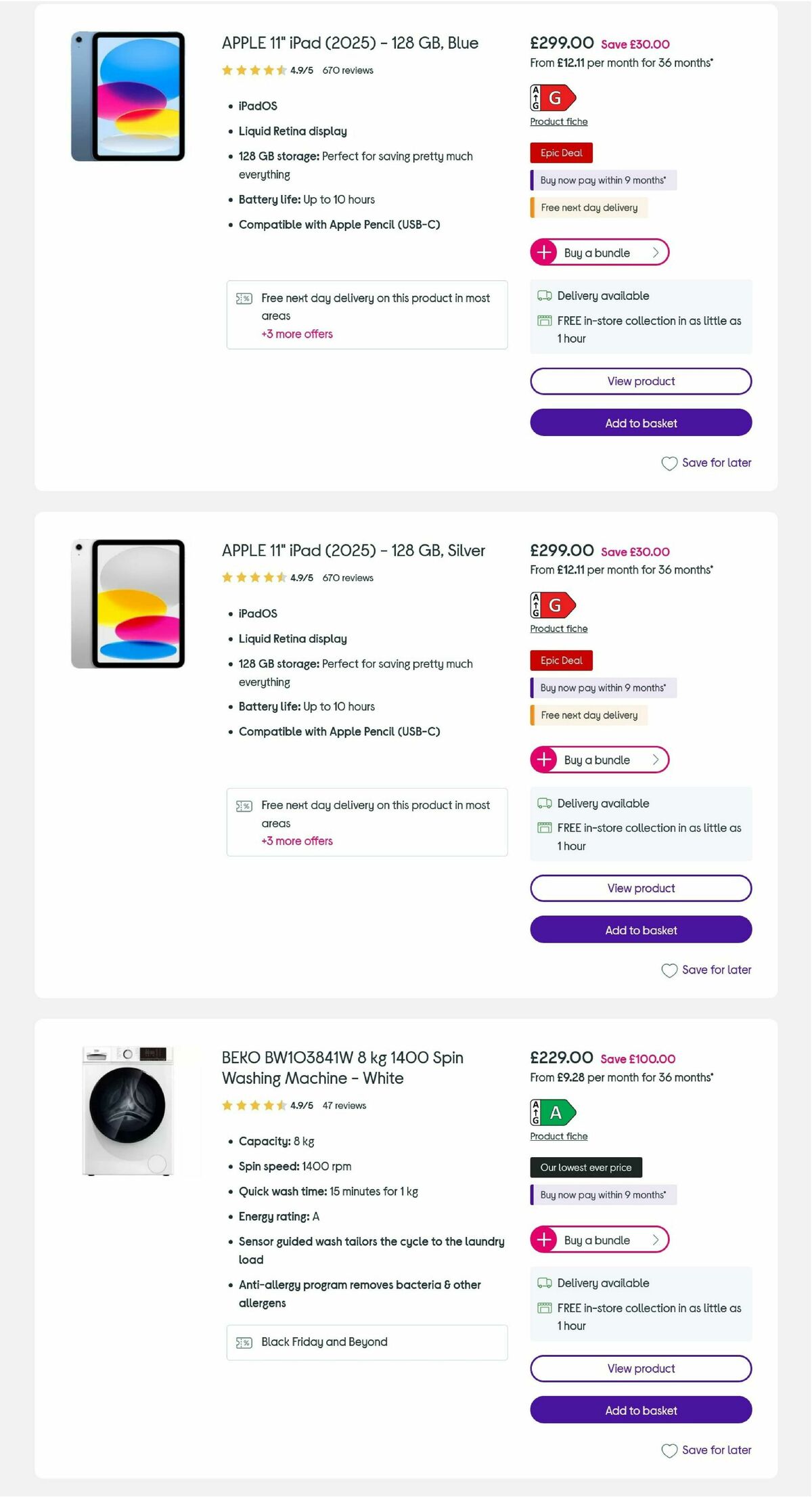View the Silver iPad product page

(640, 888)
